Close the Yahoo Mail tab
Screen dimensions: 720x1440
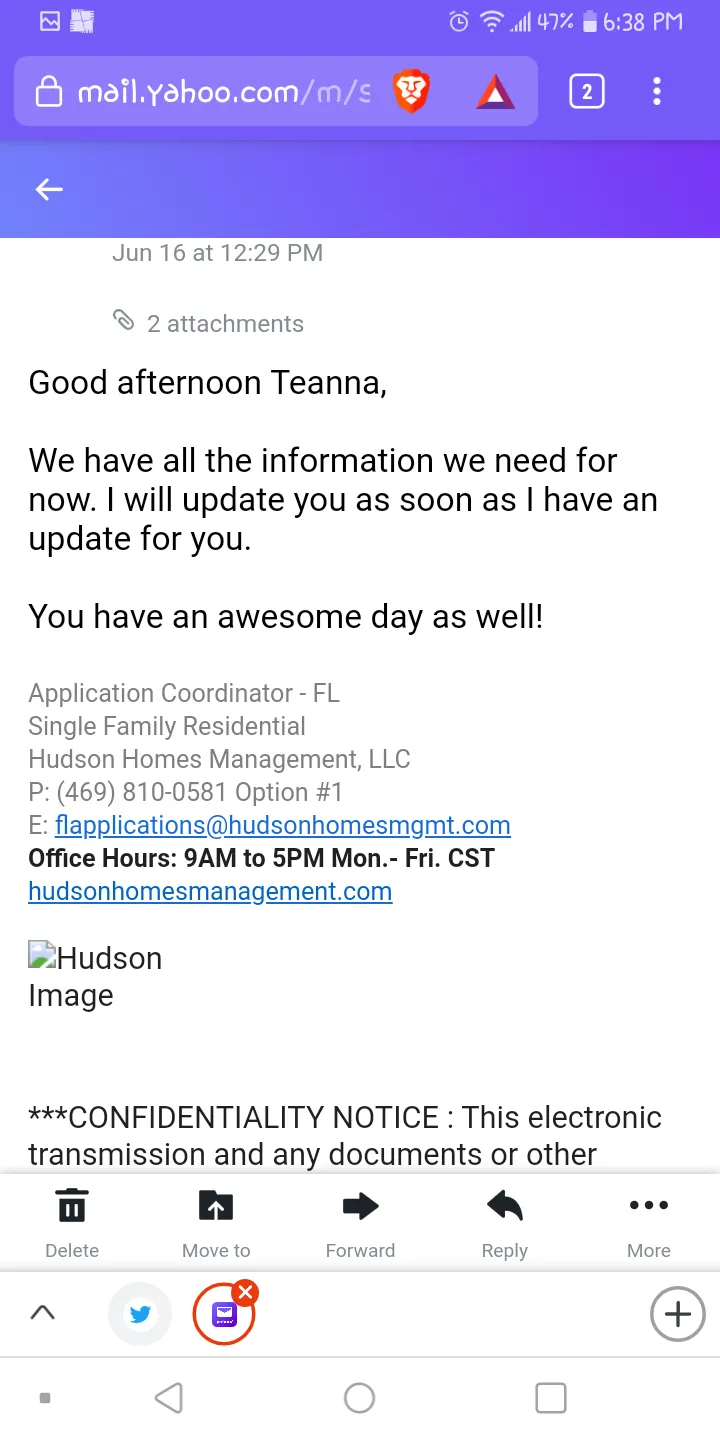click(245, 1292)
